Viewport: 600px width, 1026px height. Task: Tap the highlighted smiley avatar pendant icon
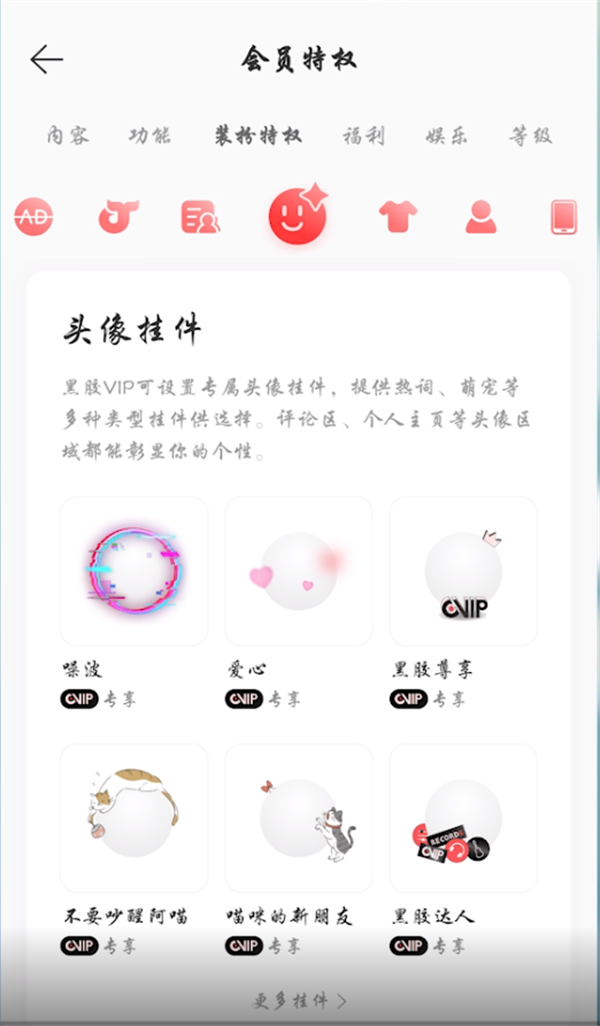click(297, 214)
